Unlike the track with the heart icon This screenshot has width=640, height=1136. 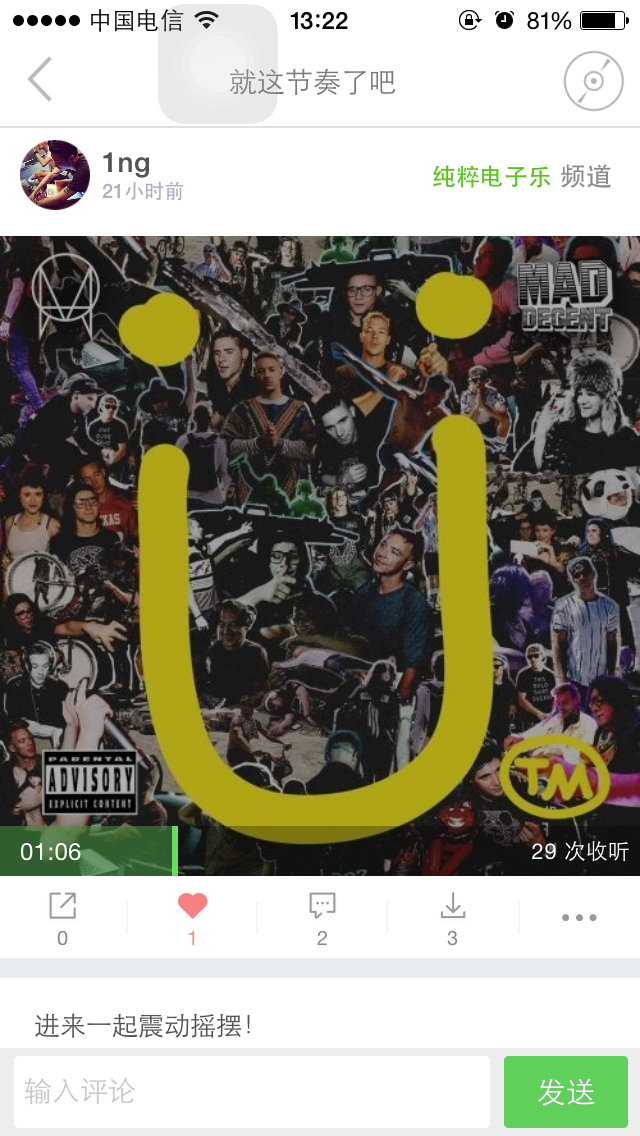pos(192,906)
